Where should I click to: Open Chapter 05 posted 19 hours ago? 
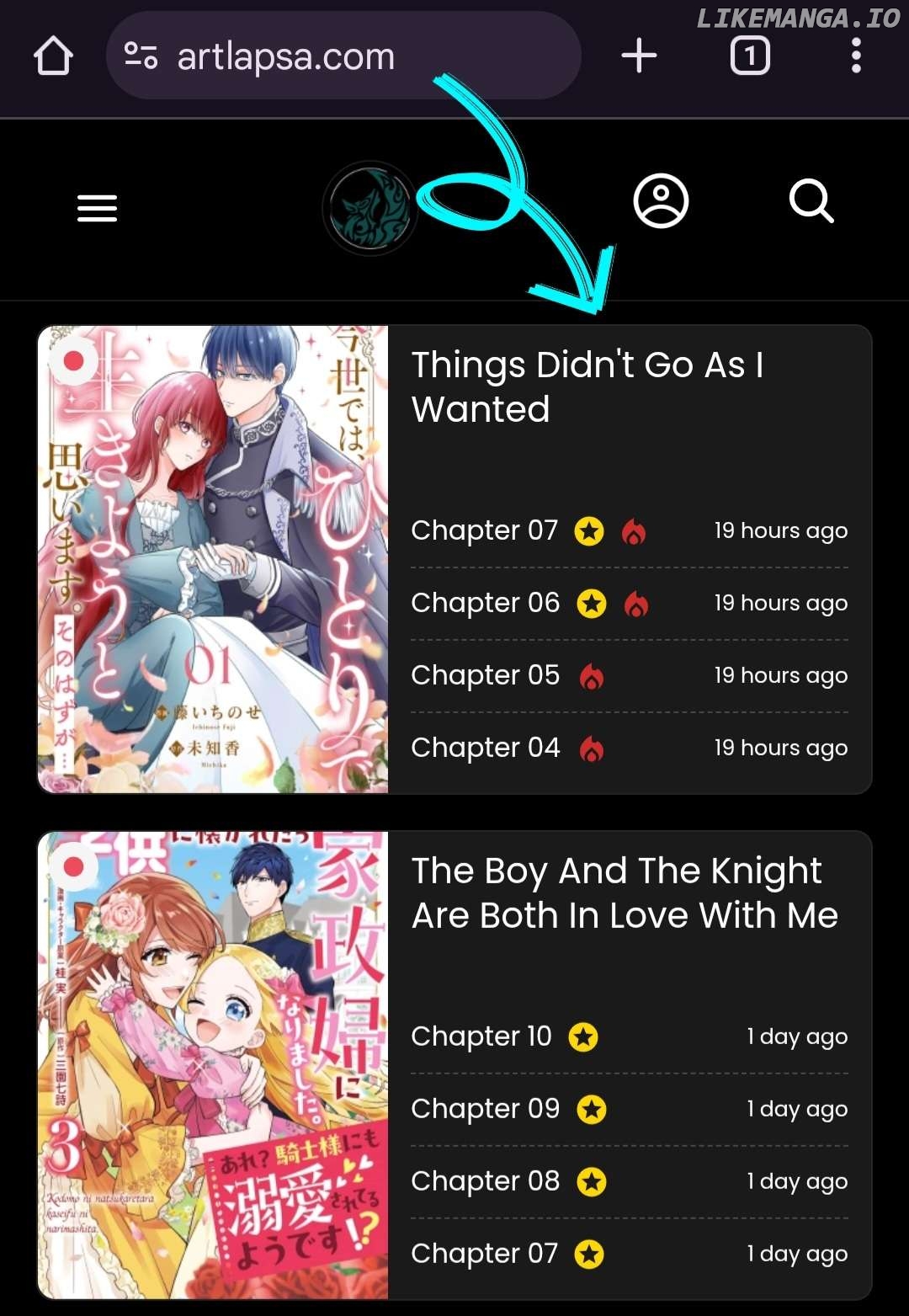pyautogui.click(x=485, y=675)
